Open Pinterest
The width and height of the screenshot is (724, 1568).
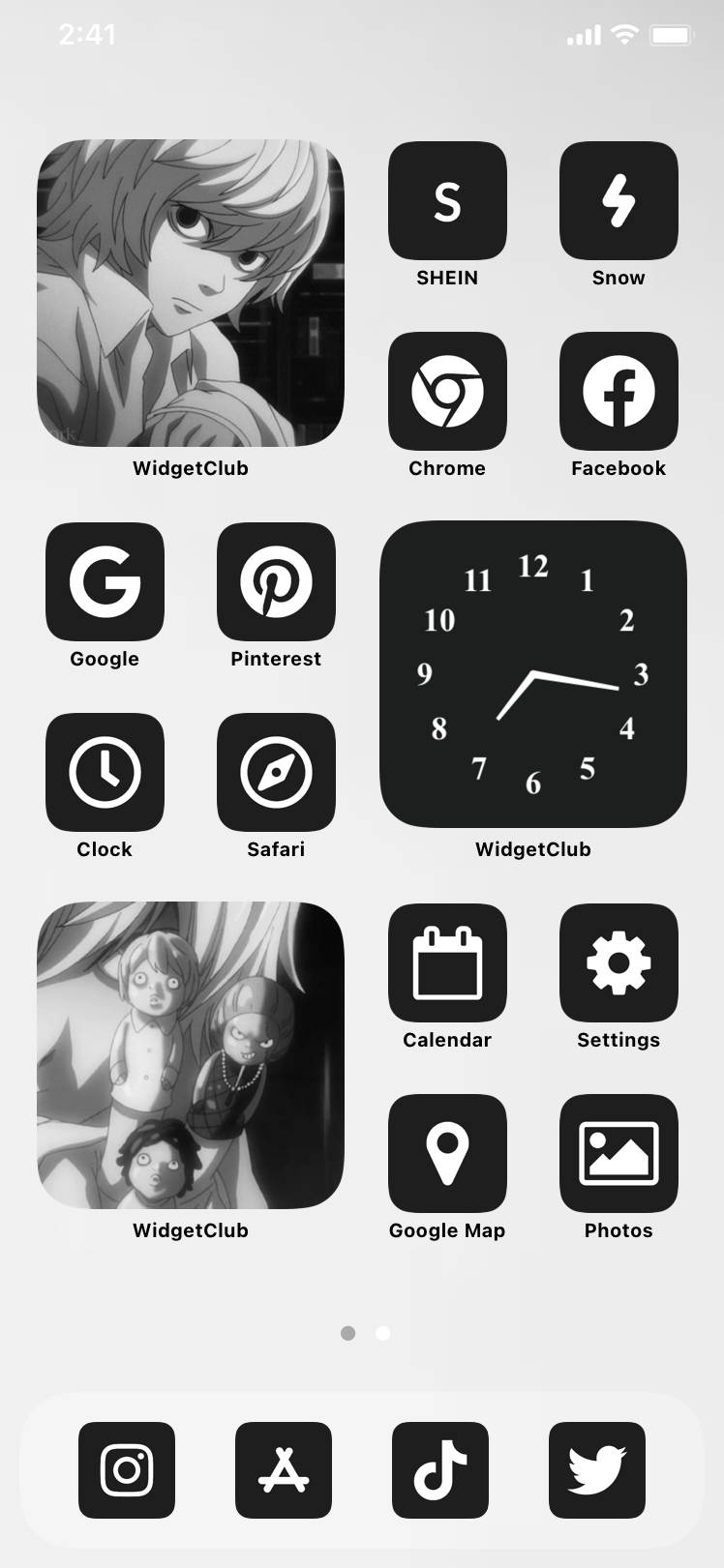click(x=276, y=582)
